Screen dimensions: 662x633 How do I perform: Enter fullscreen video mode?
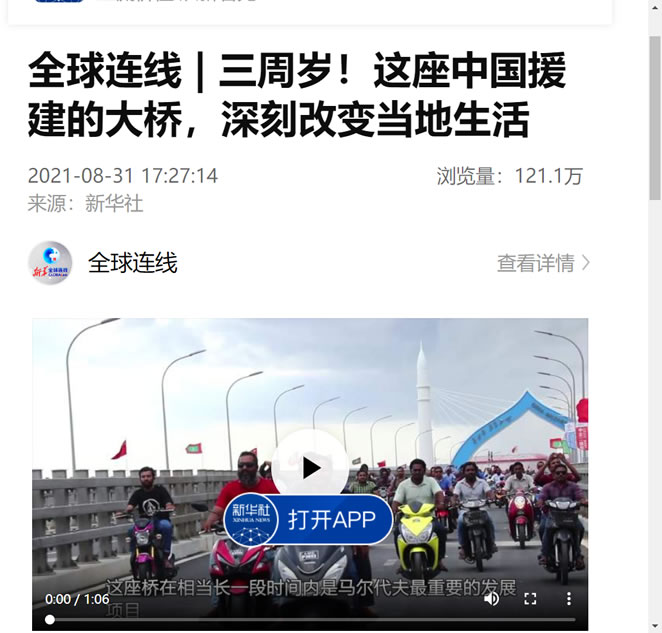[x=530, y=598]
